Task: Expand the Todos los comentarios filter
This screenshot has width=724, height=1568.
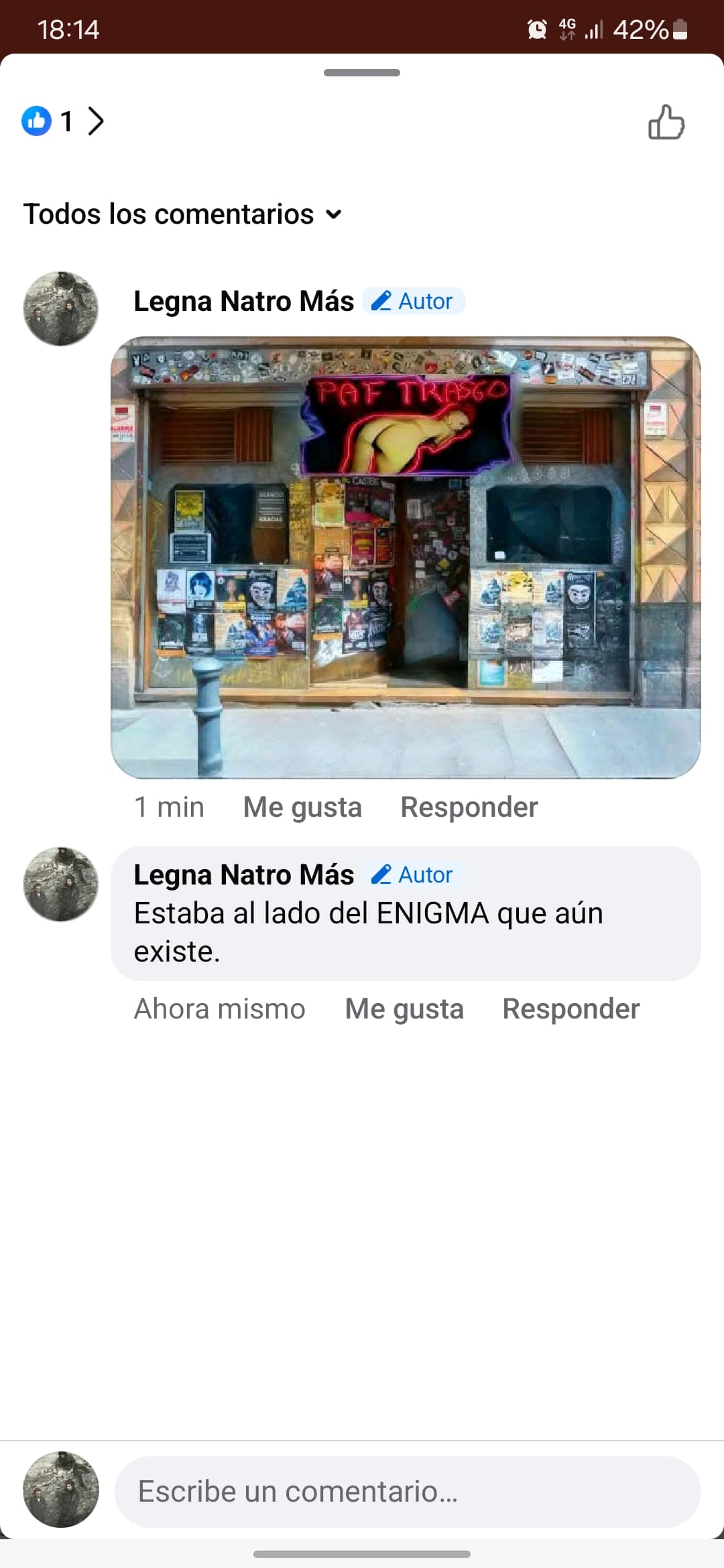Action: tap(183, 214)
